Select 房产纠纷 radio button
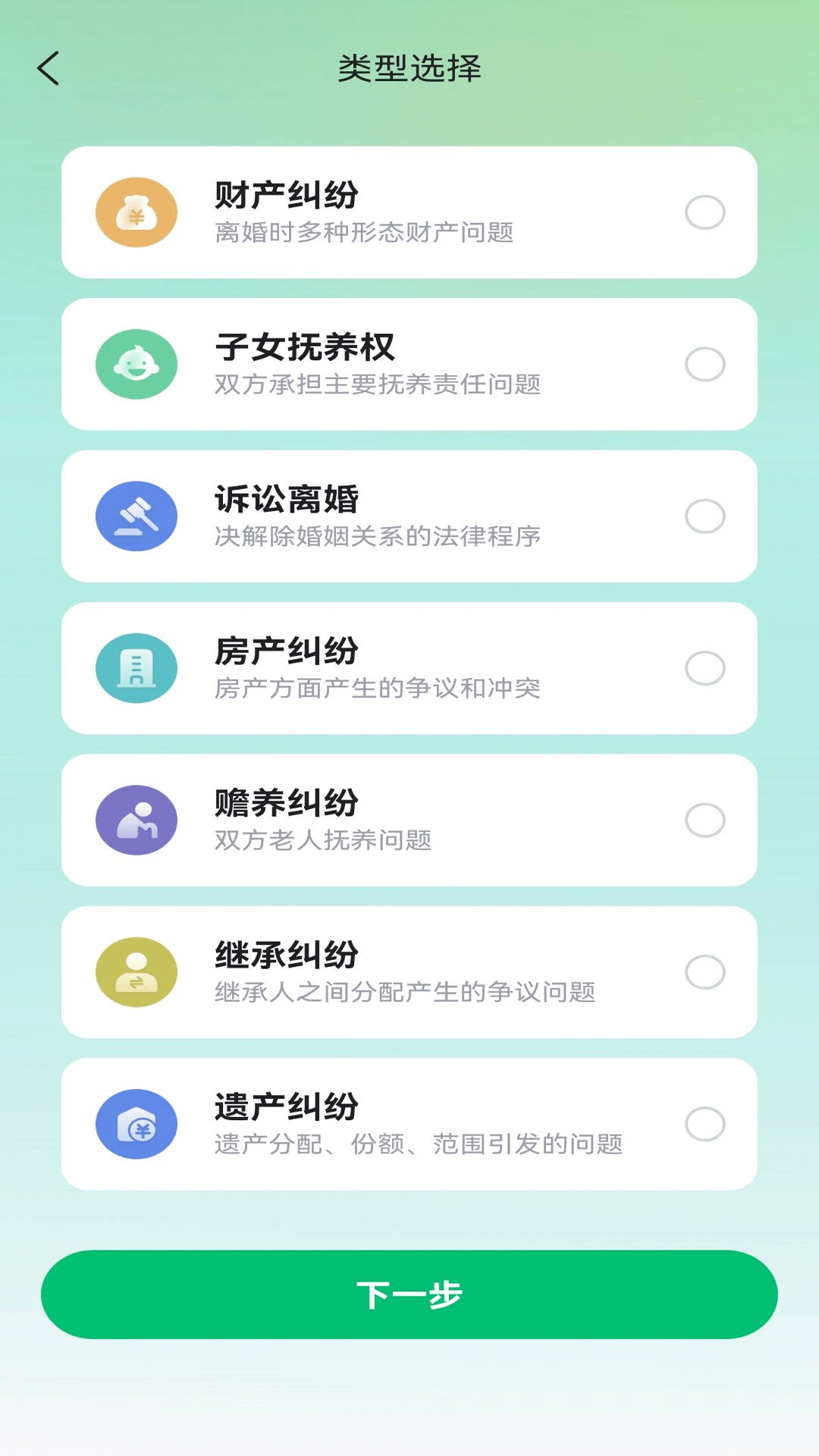 point(704,668)
